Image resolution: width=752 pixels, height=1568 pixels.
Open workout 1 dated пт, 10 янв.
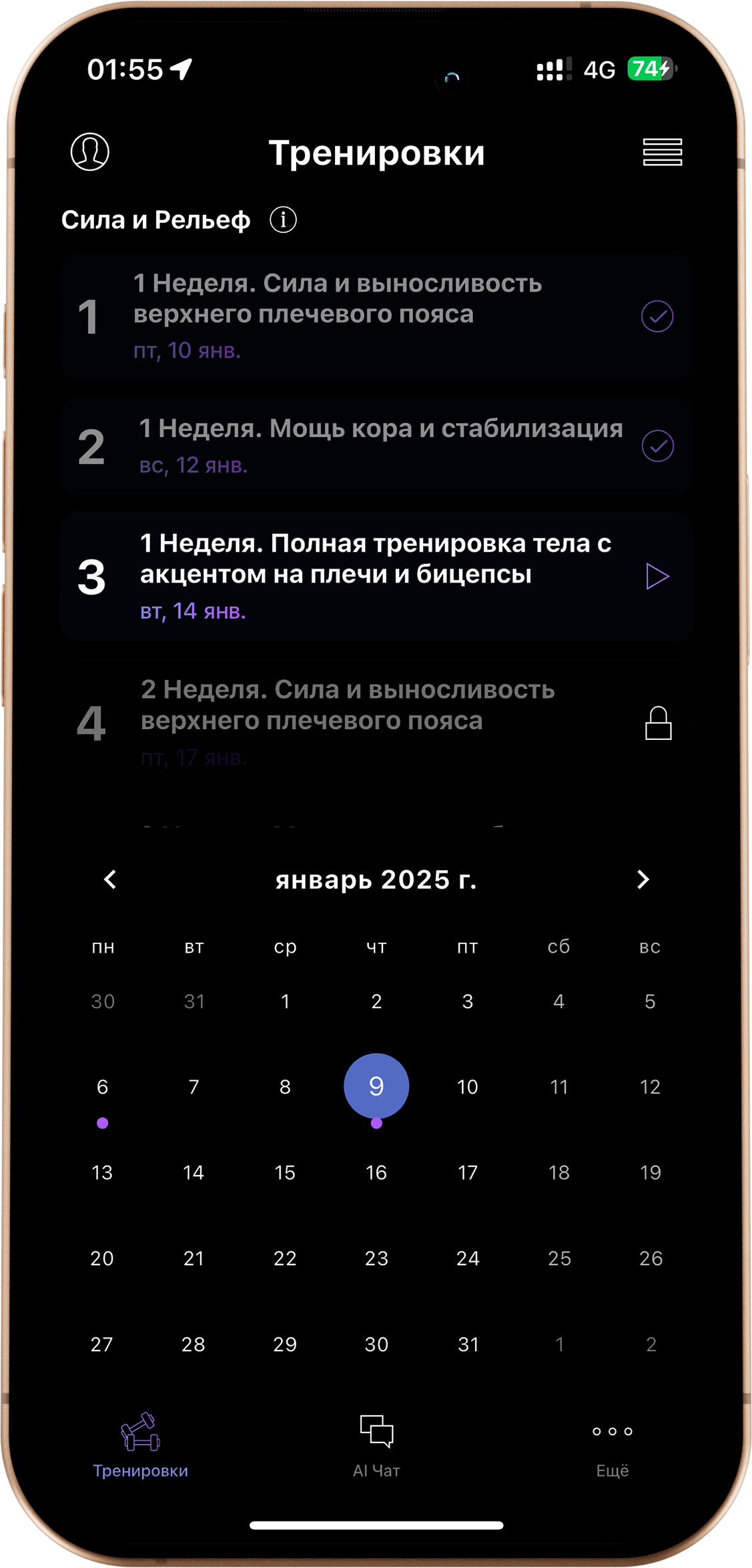(376, 316)
